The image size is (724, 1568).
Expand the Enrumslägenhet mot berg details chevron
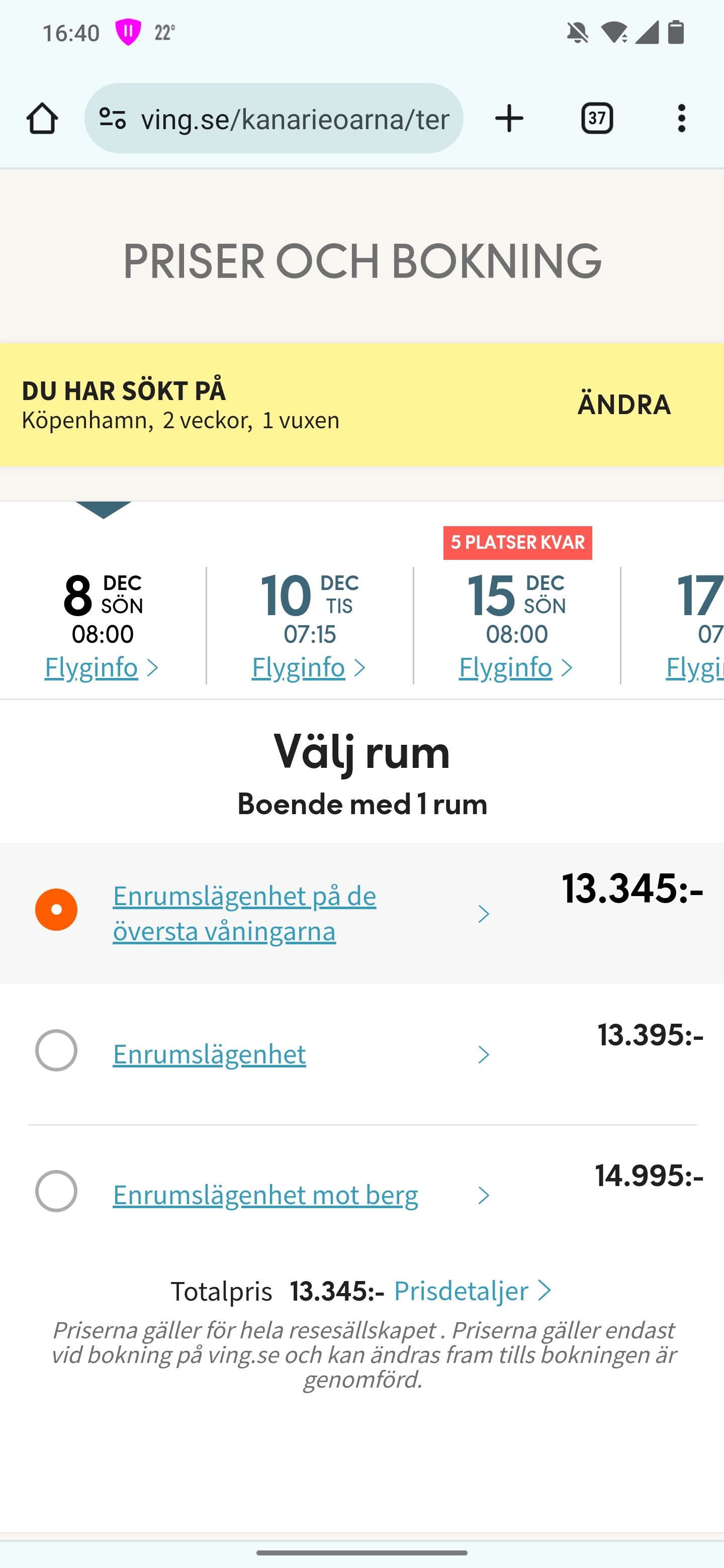pos(484,1194)
